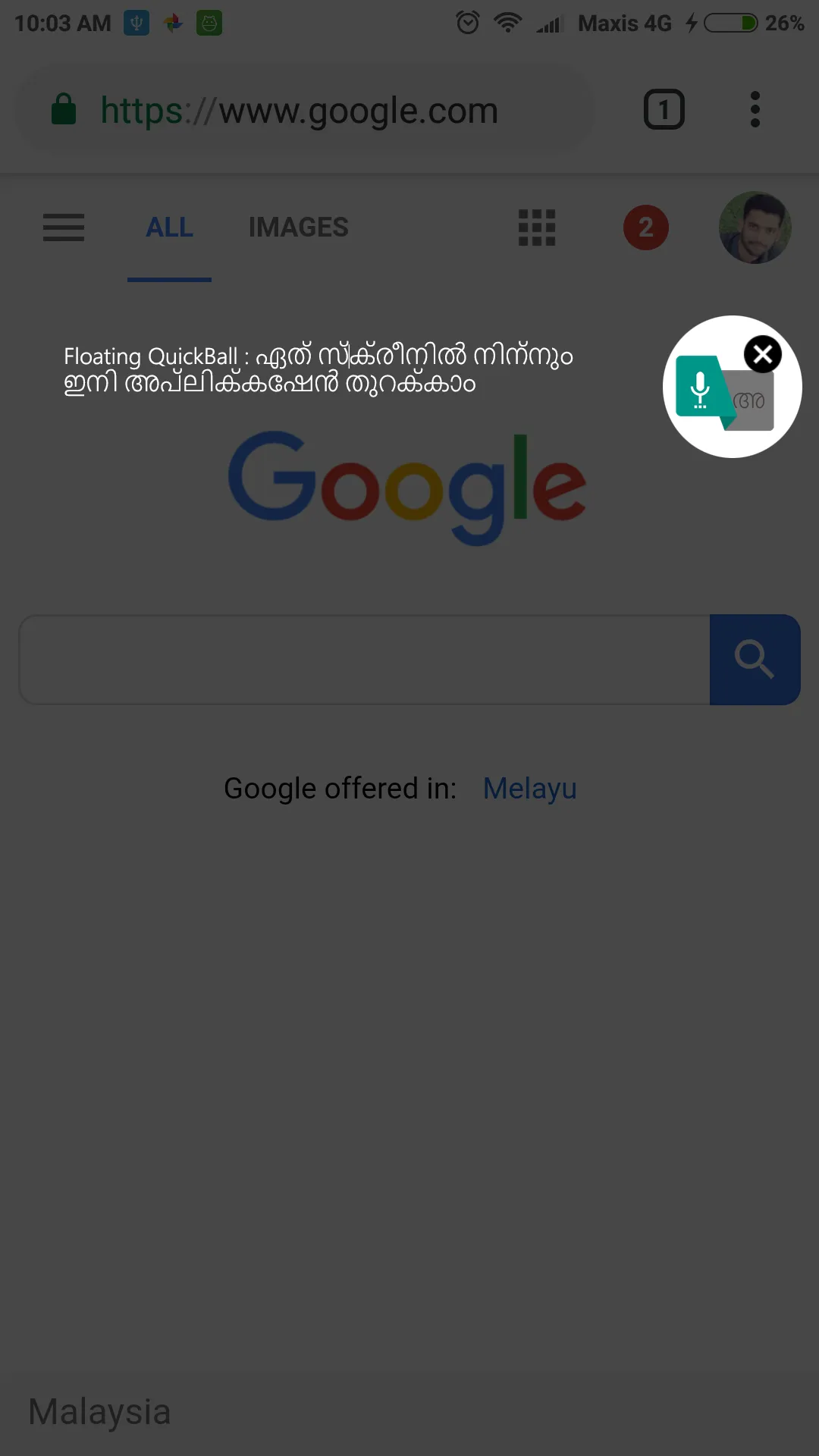The height and width of the screenshot is (1456, 819).
Task: Open the hamburger menu on Google
Action: [64, 227]
